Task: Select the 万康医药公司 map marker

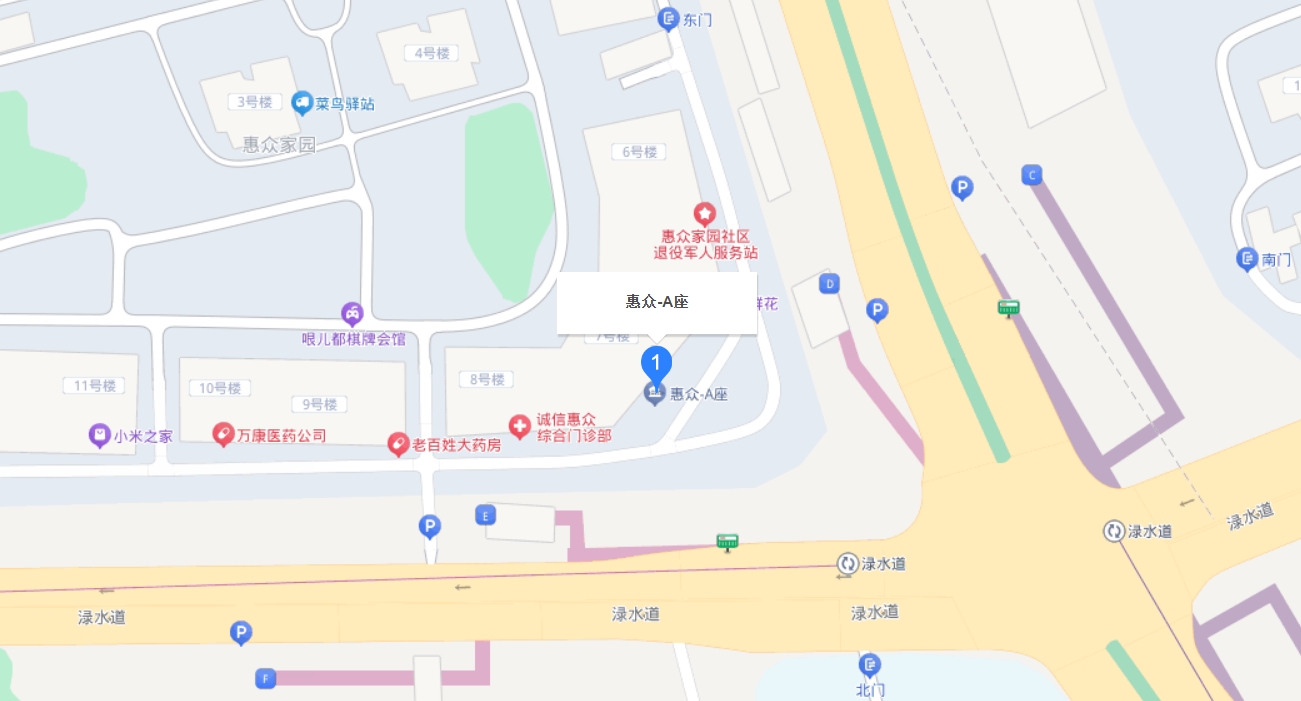Action: 223,435
